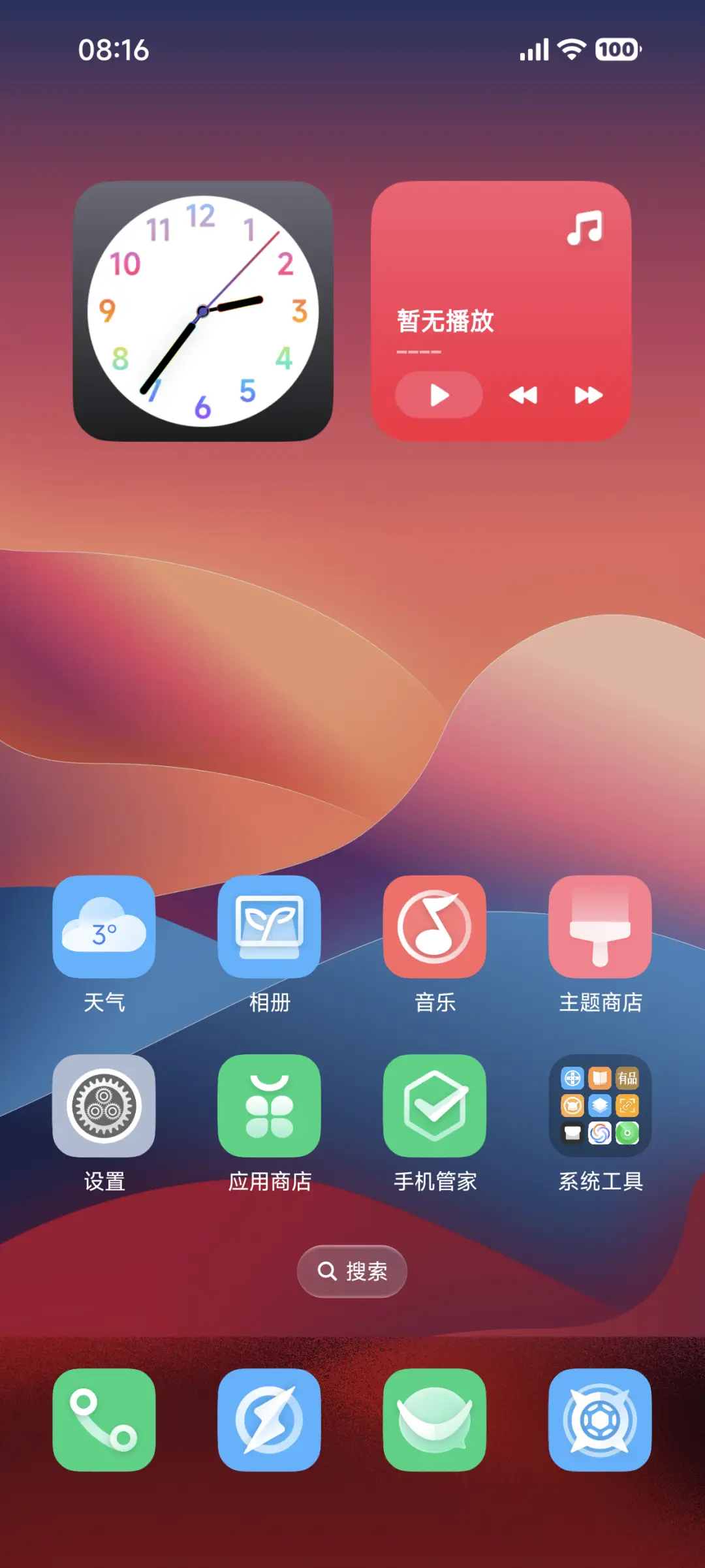
Task: Skip to previous track in music widget
Action: [x=523, y=395]
